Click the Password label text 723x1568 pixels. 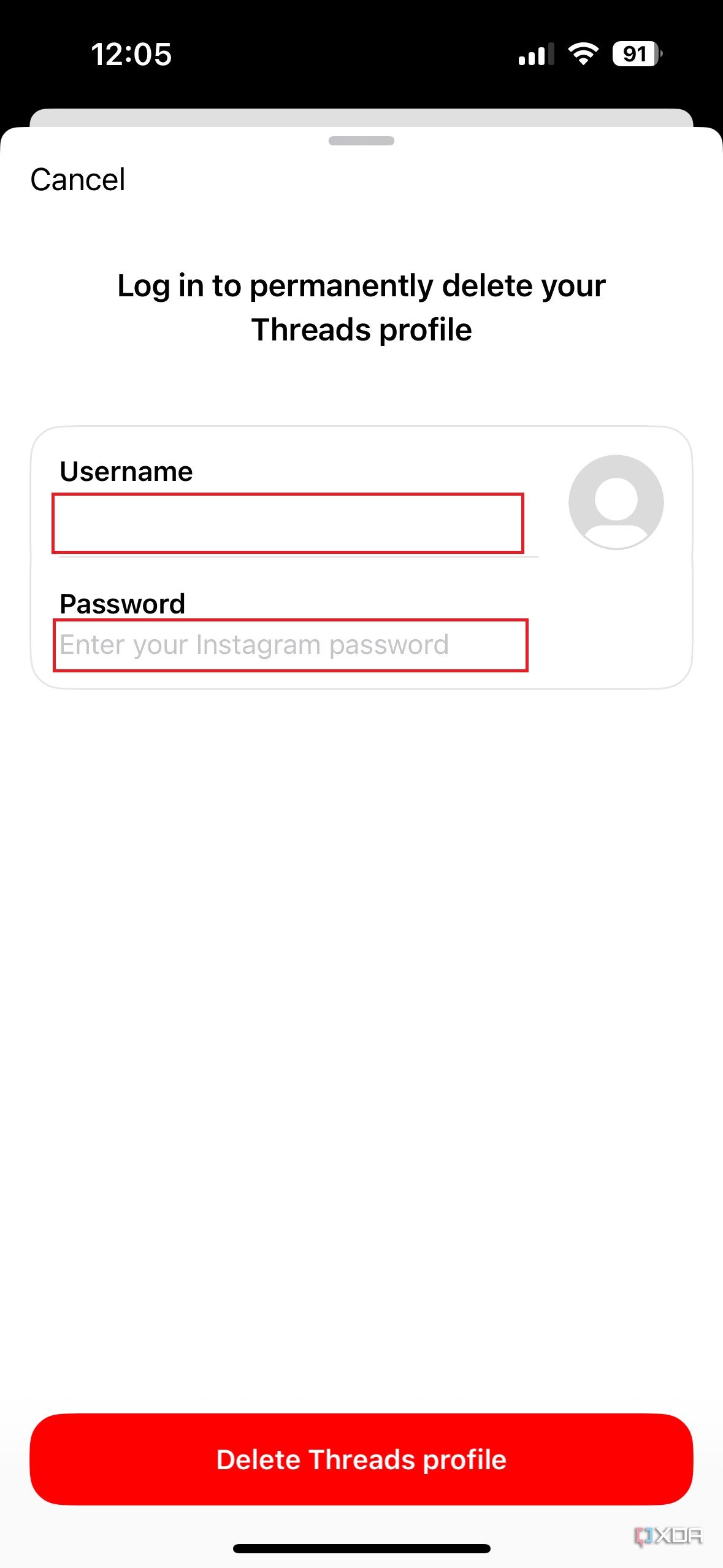[x=122, y=603]
